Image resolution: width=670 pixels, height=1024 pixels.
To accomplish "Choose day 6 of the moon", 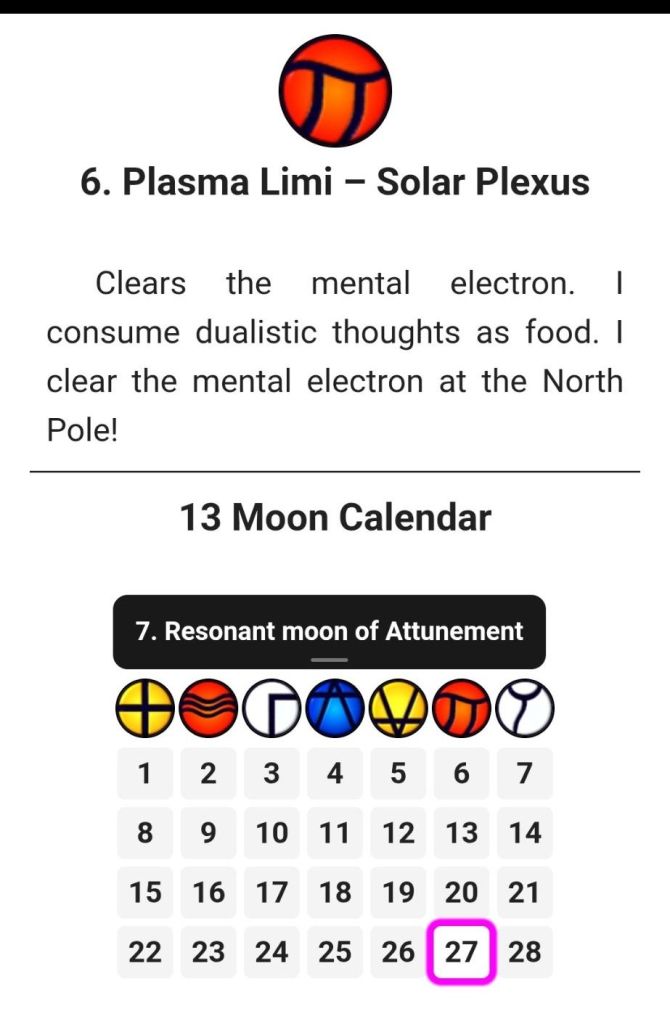I will [x=461, y=773].
